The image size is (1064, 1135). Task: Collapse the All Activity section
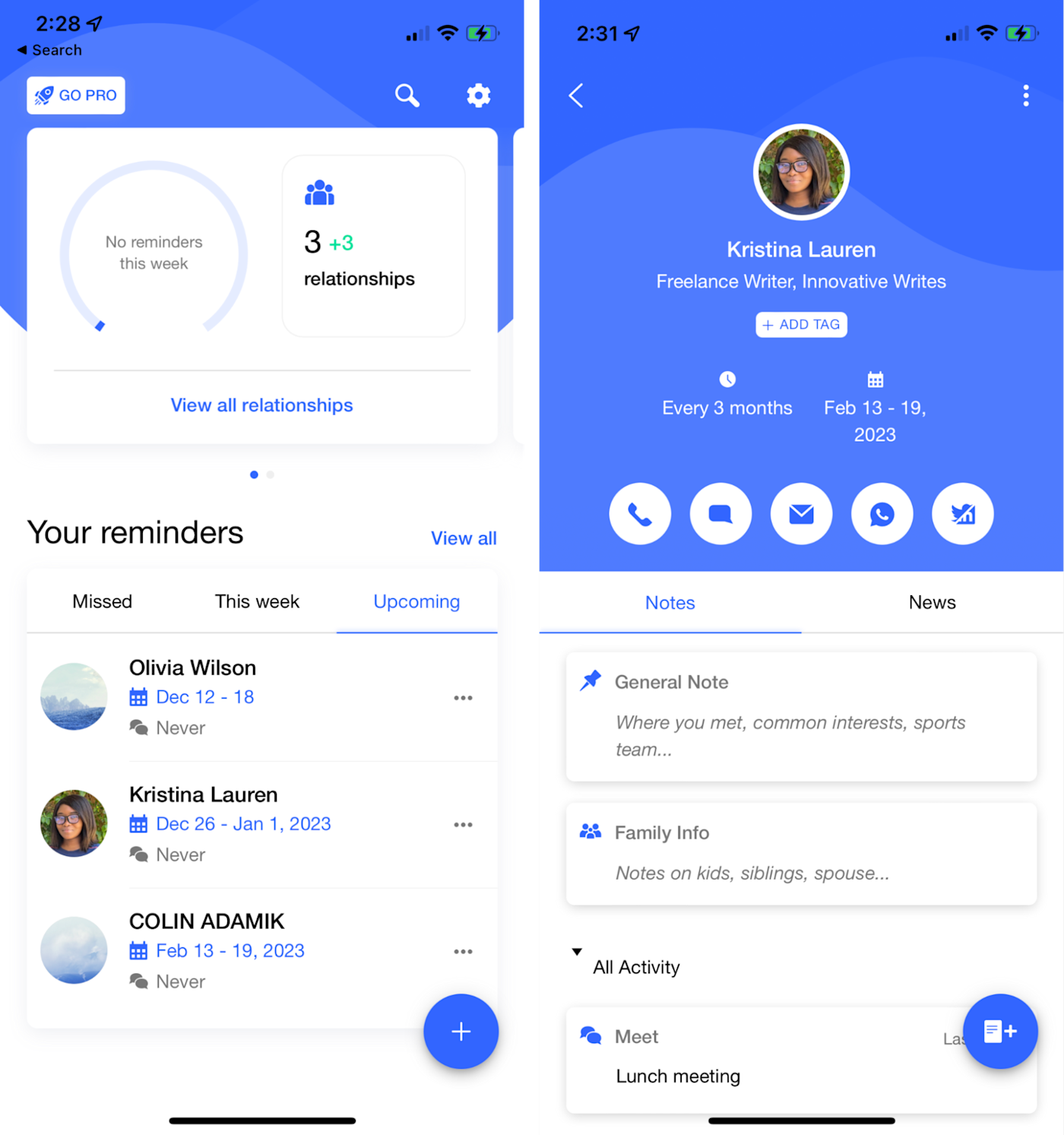click(x=578, y=952)
